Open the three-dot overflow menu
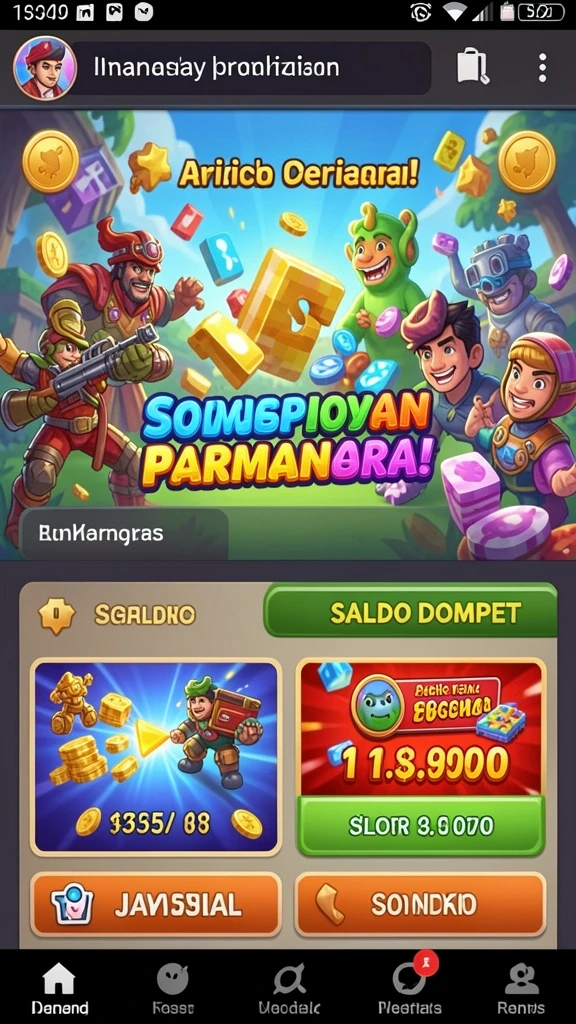576x1024 pixels. tap(542, 68)
